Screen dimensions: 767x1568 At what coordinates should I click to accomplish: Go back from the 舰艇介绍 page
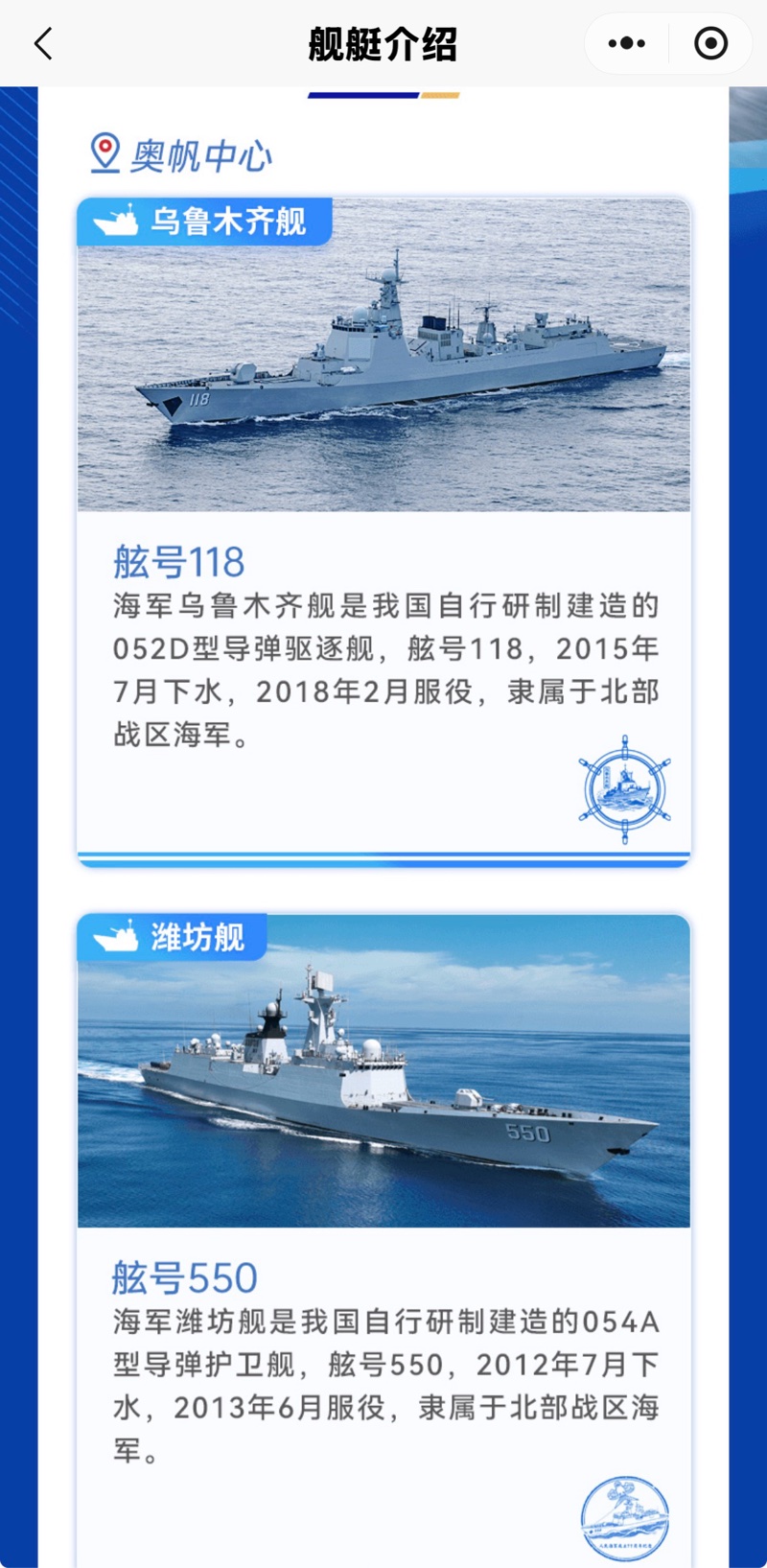(x=43, y=44)
